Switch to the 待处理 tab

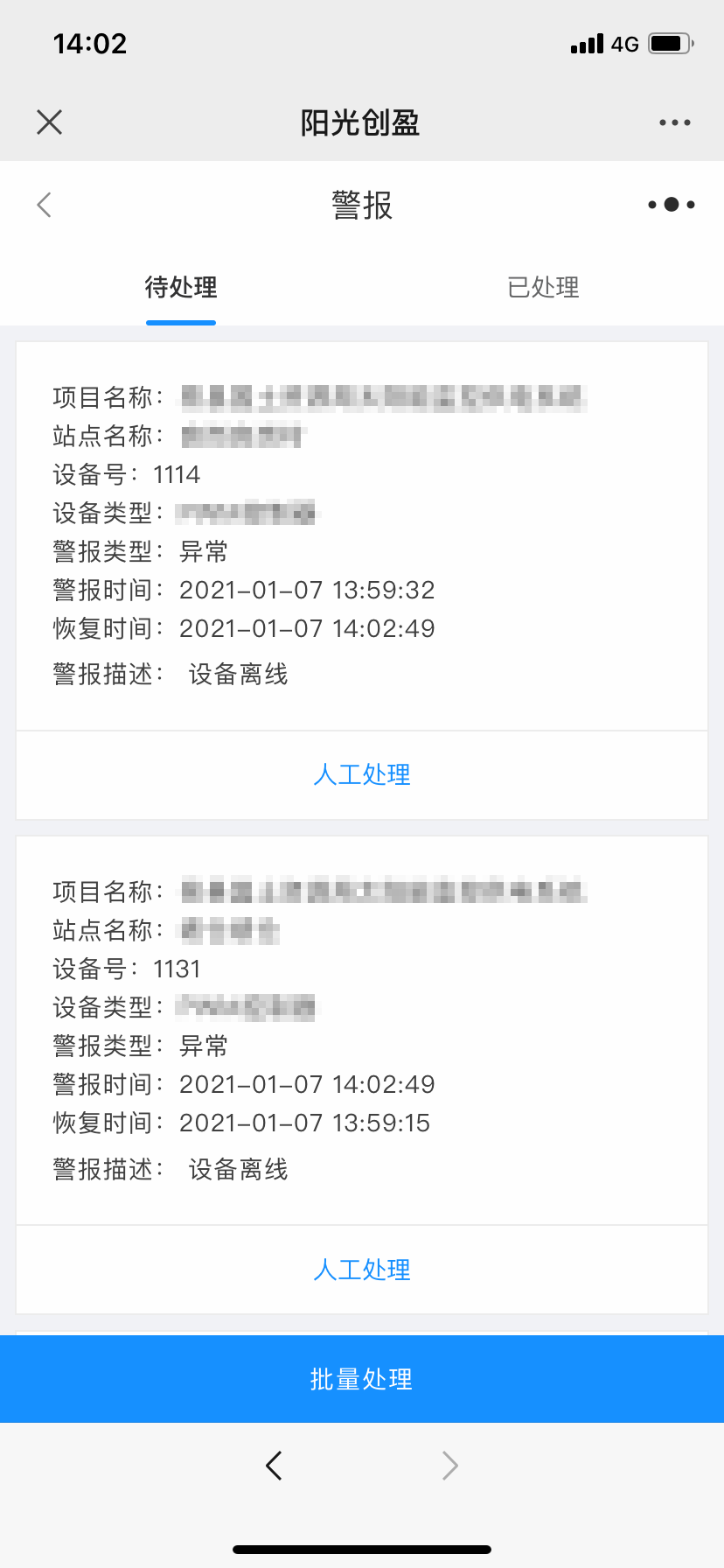tap(181, 287)
